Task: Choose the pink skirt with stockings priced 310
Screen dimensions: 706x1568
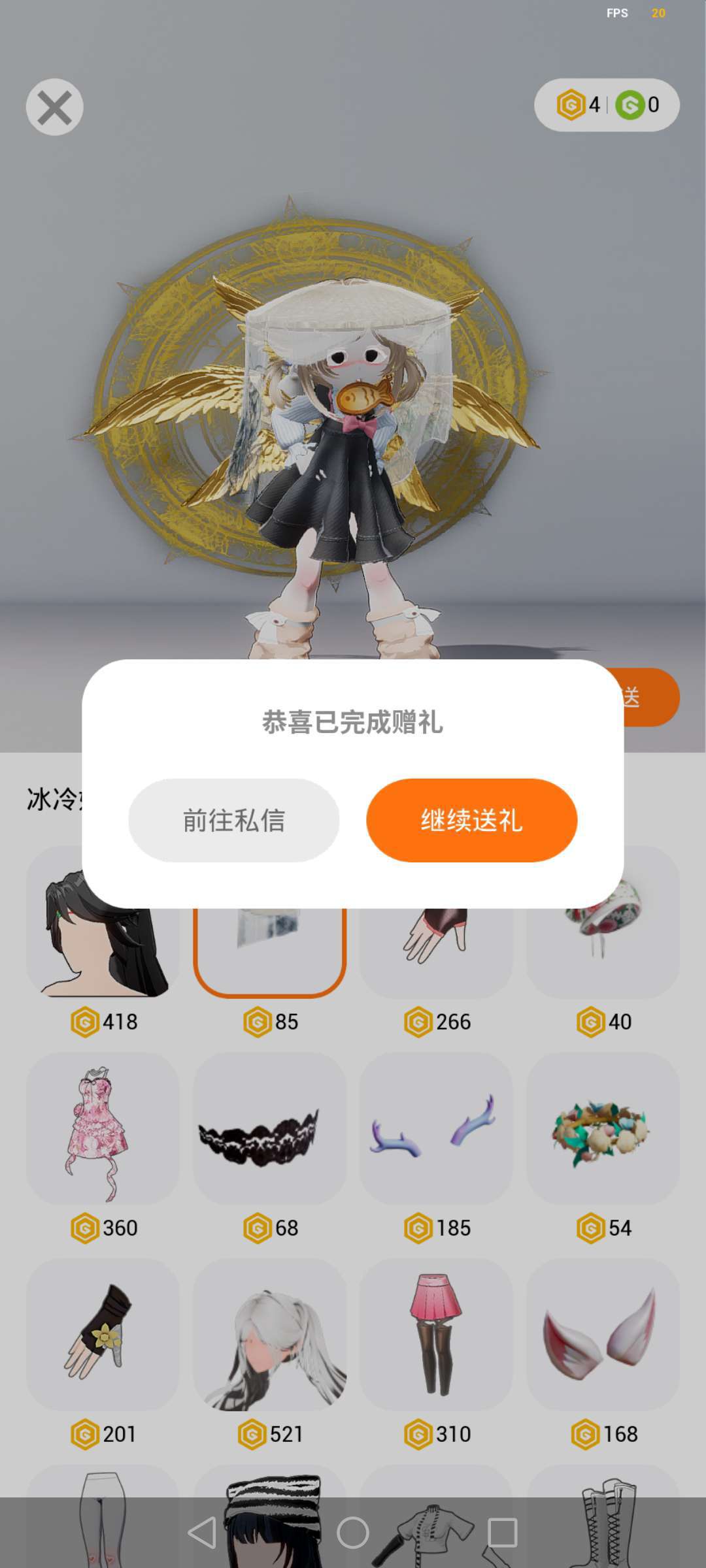Action: click(x=436, y=1334)
